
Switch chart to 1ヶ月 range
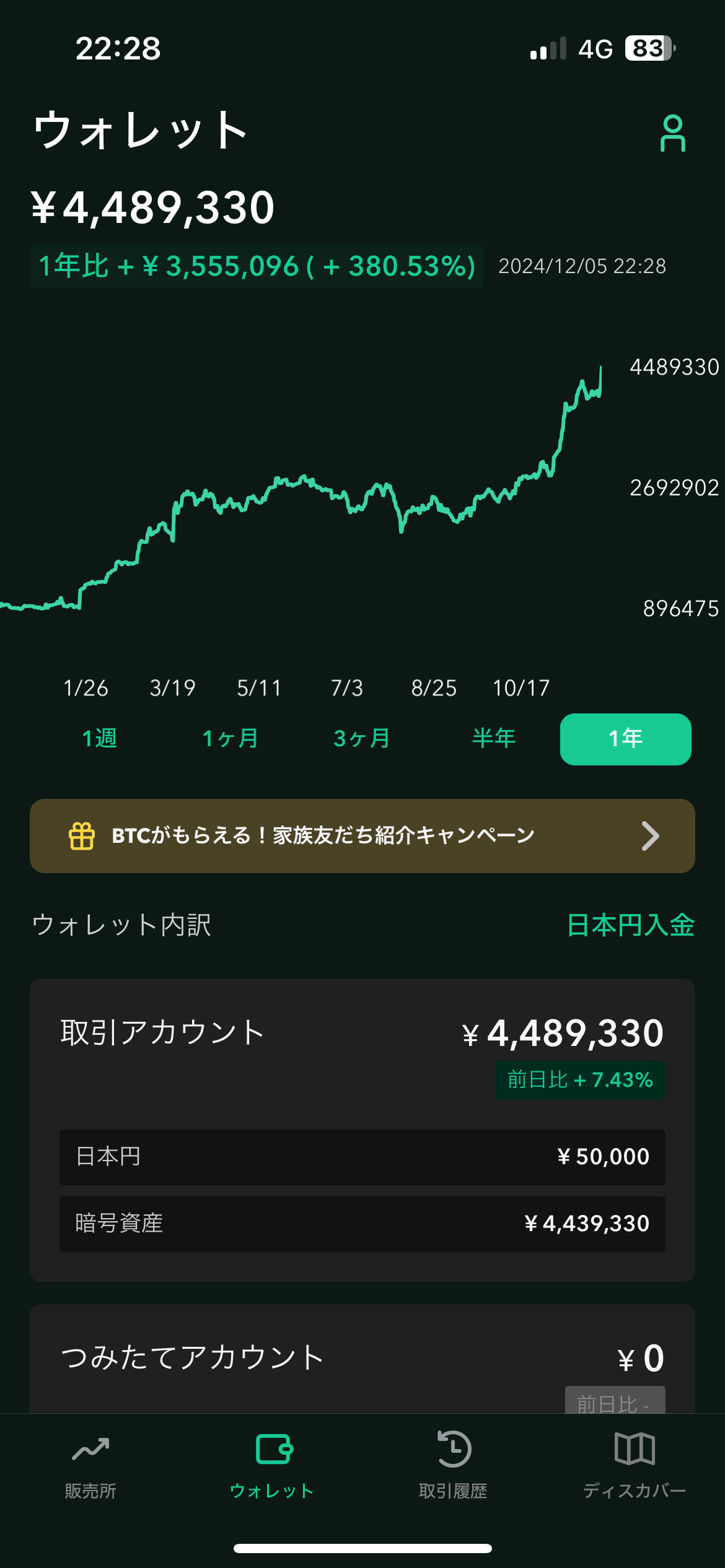click(231, 739)
